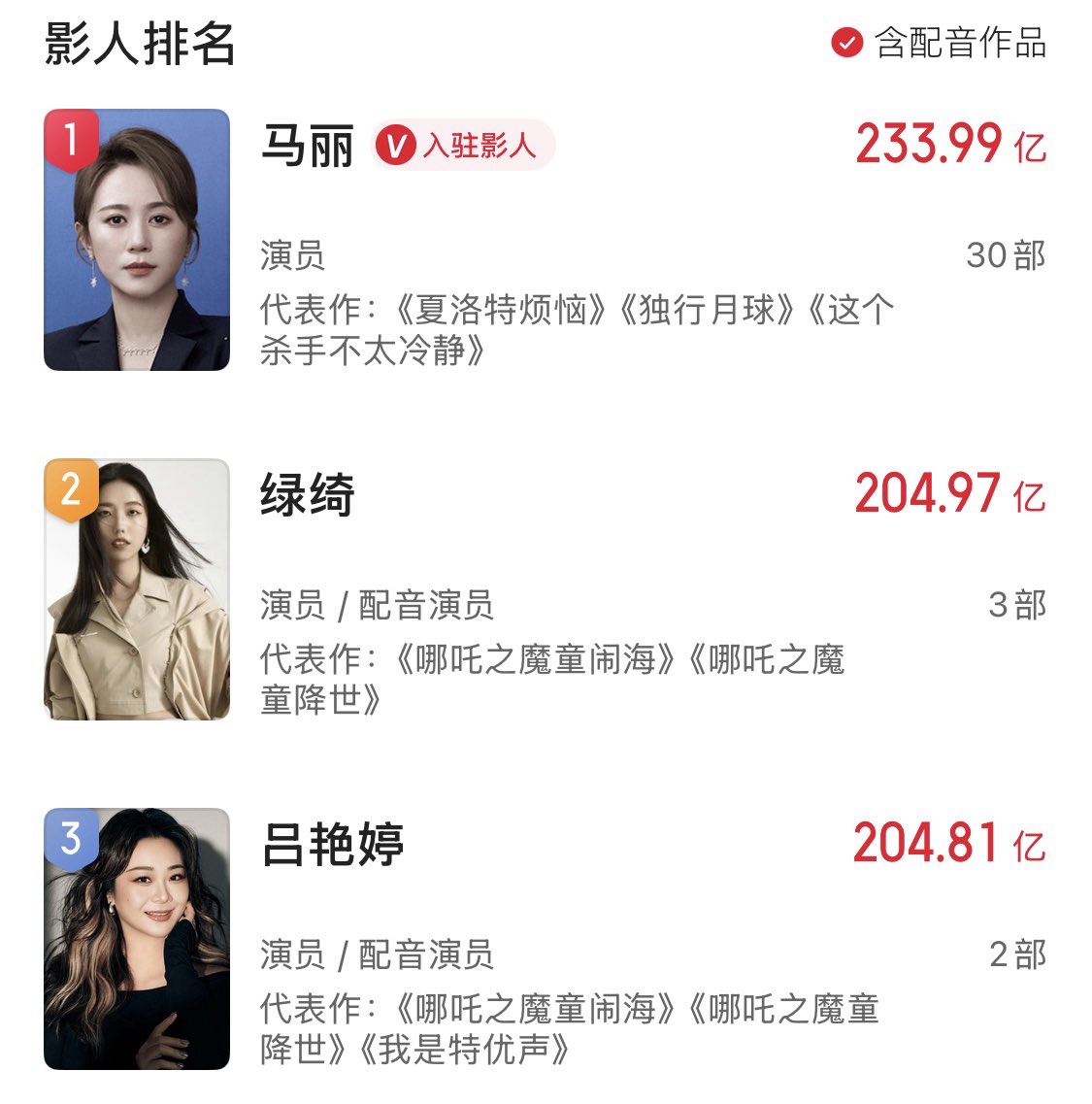
Task: Uncheck the 含配音作品 checkbox
Action: pyautogui.click(x=847, y=43)
